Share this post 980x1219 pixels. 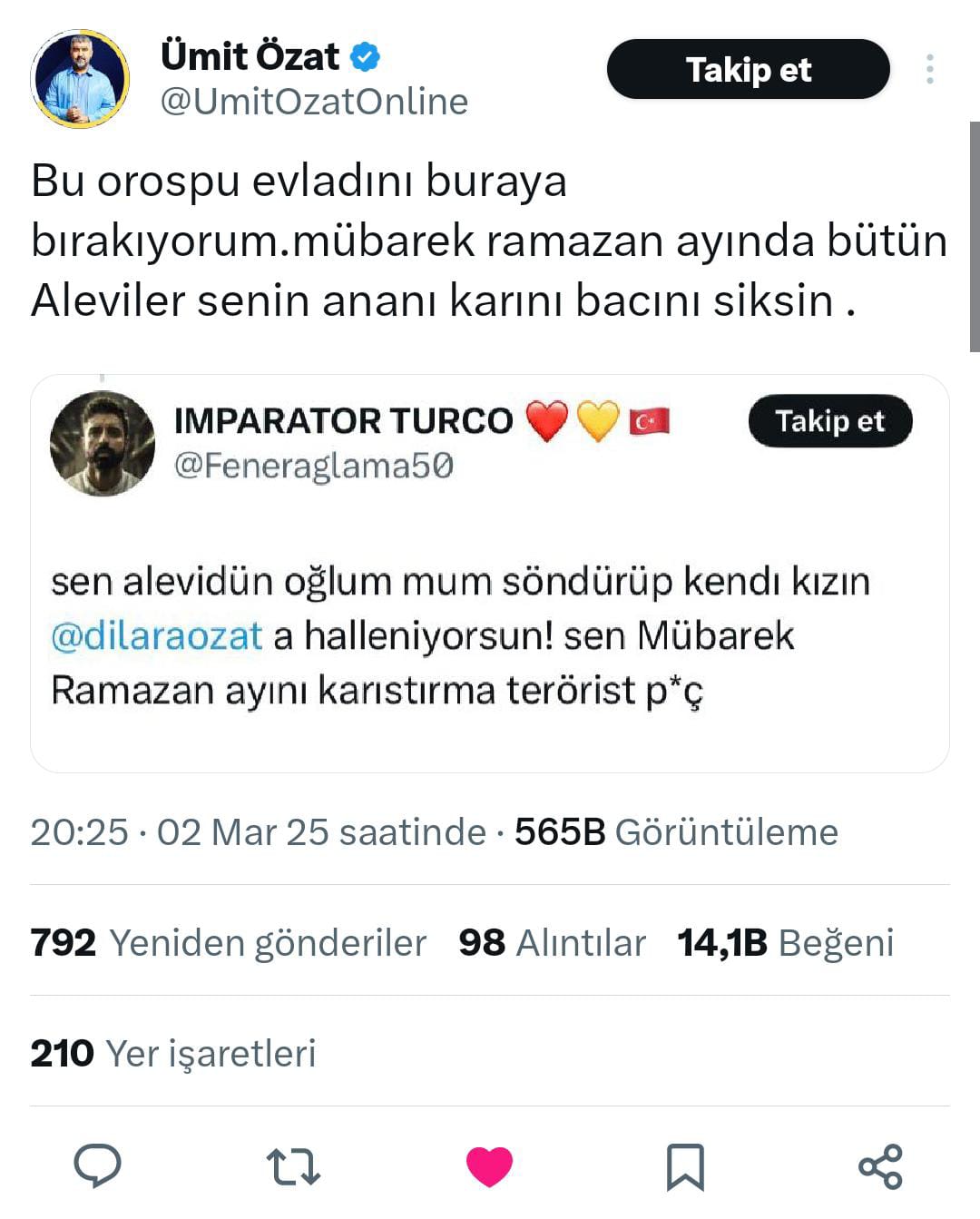(880, 1166)
